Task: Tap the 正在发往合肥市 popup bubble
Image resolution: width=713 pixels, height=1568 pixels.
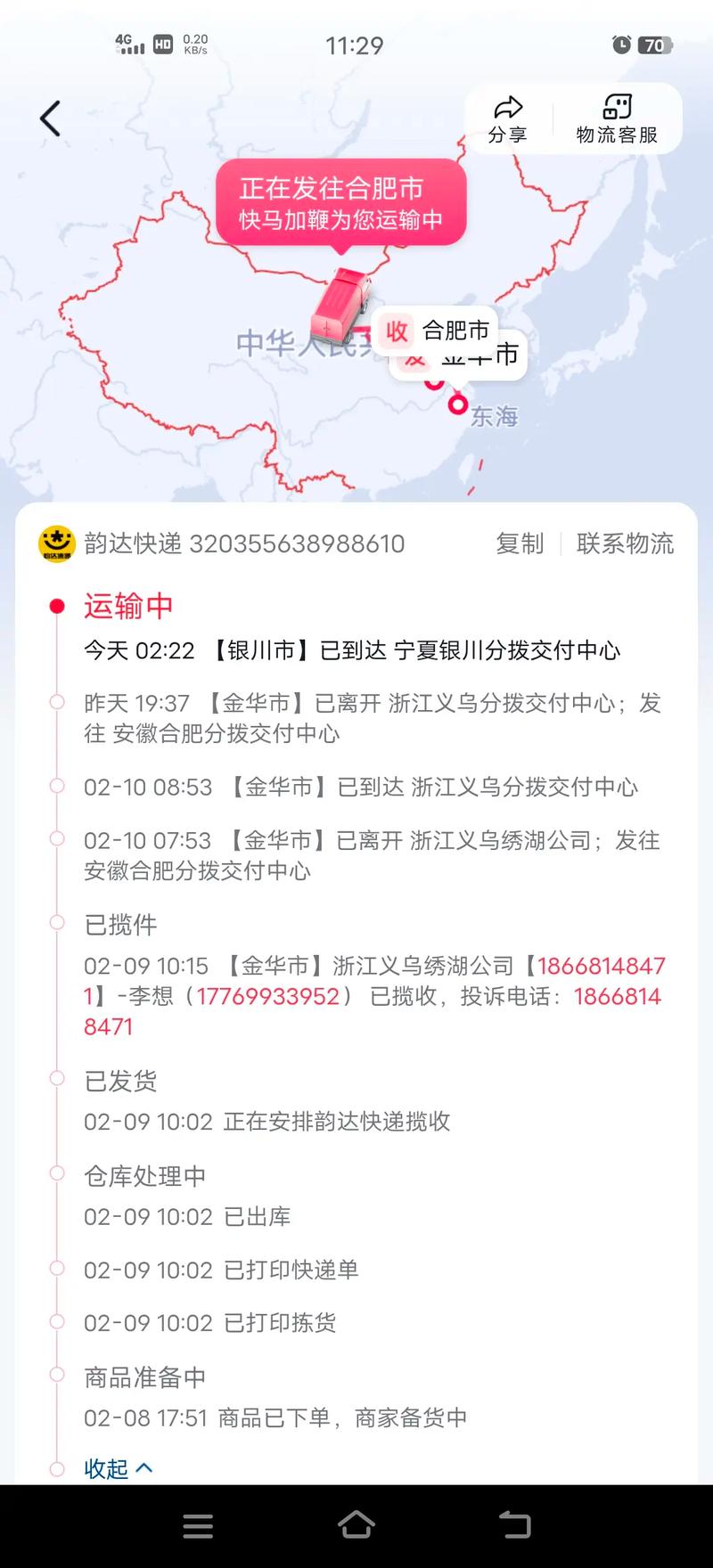Action: 343,200
